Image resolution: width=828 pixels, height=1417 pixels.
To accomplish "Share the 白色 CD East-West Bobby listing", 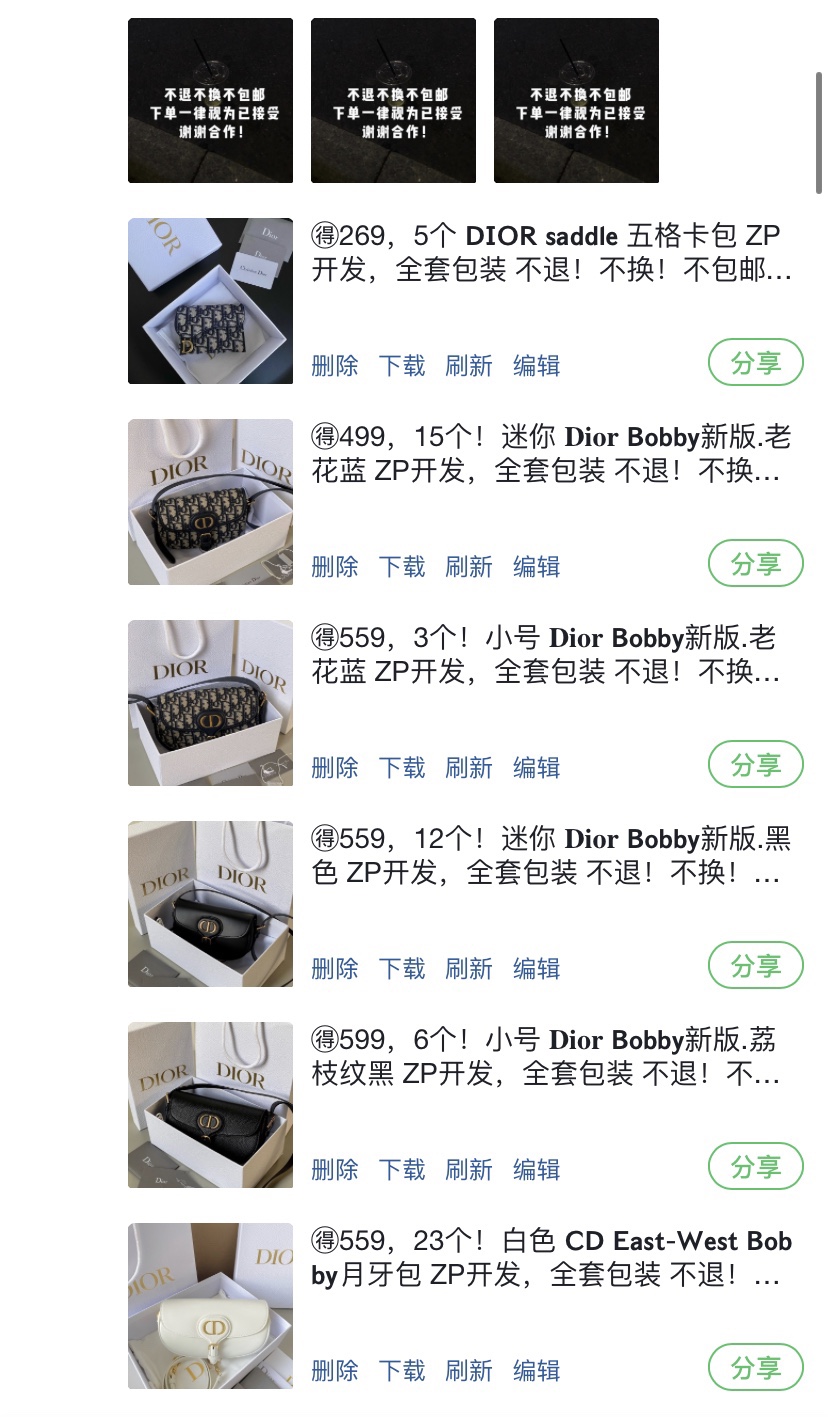I will (x=755, y=1367).
